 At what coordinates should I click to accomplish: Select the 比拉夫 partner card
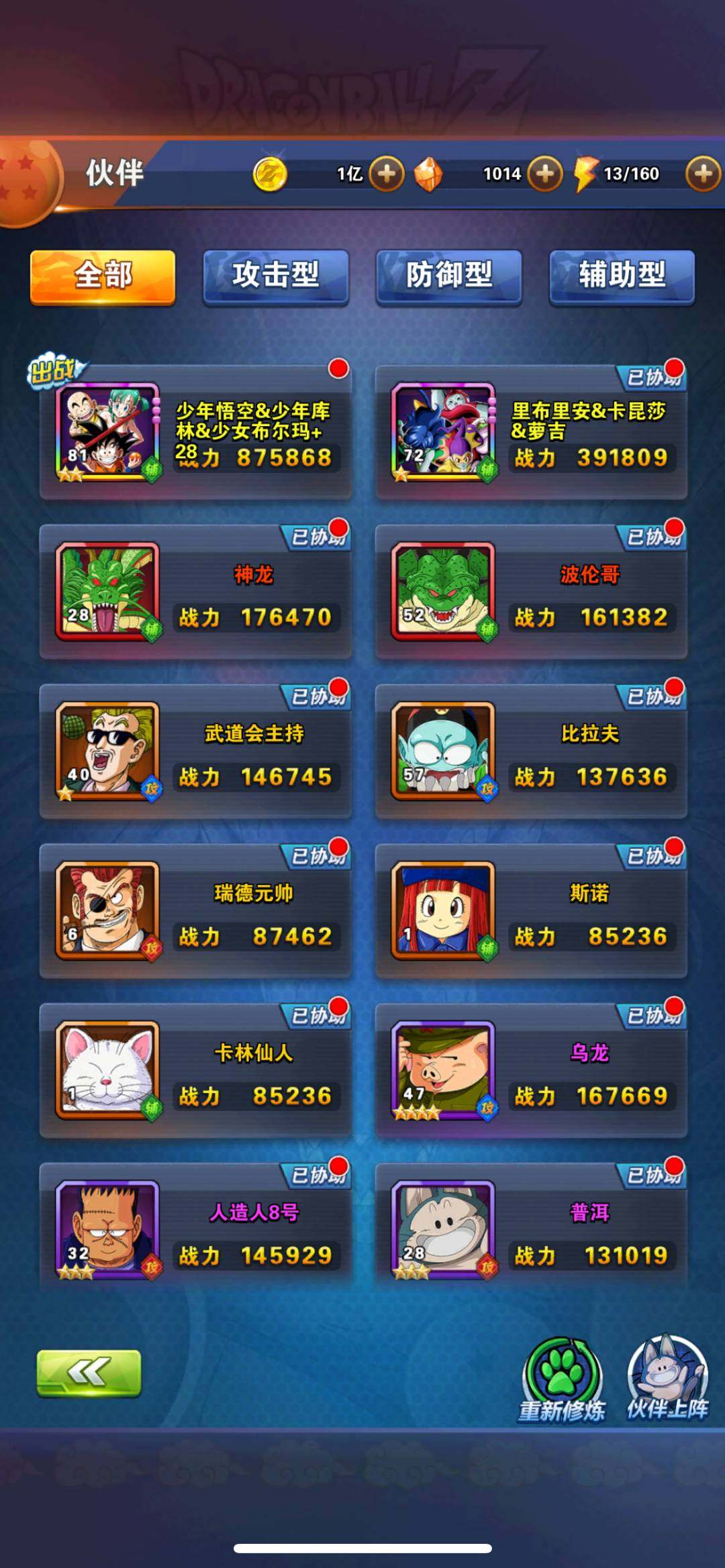pyautogui.click(x=531, y=751)
